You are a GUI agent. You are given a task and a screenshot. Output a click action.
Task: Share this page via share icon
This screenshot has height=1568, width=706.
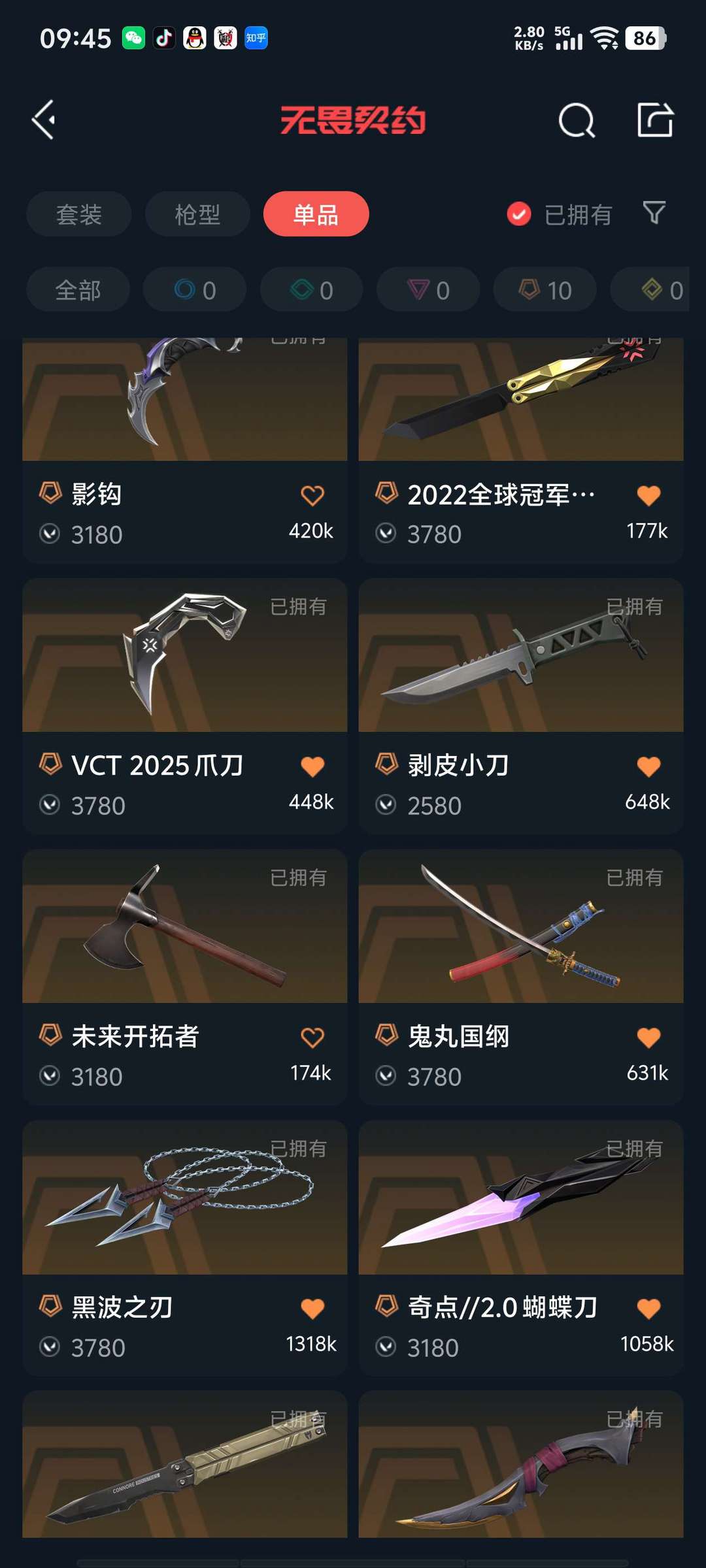pos(655,120)
